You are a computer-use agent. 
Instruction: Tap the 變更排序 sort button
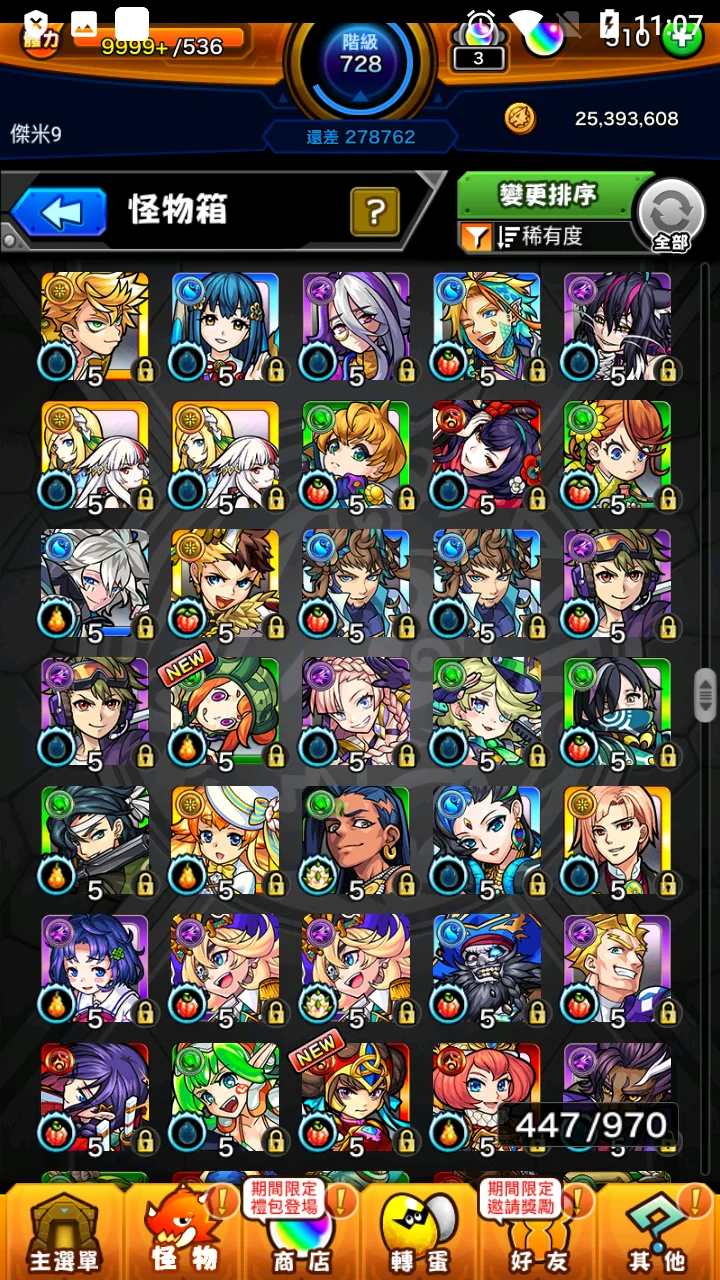pos(546,194)
